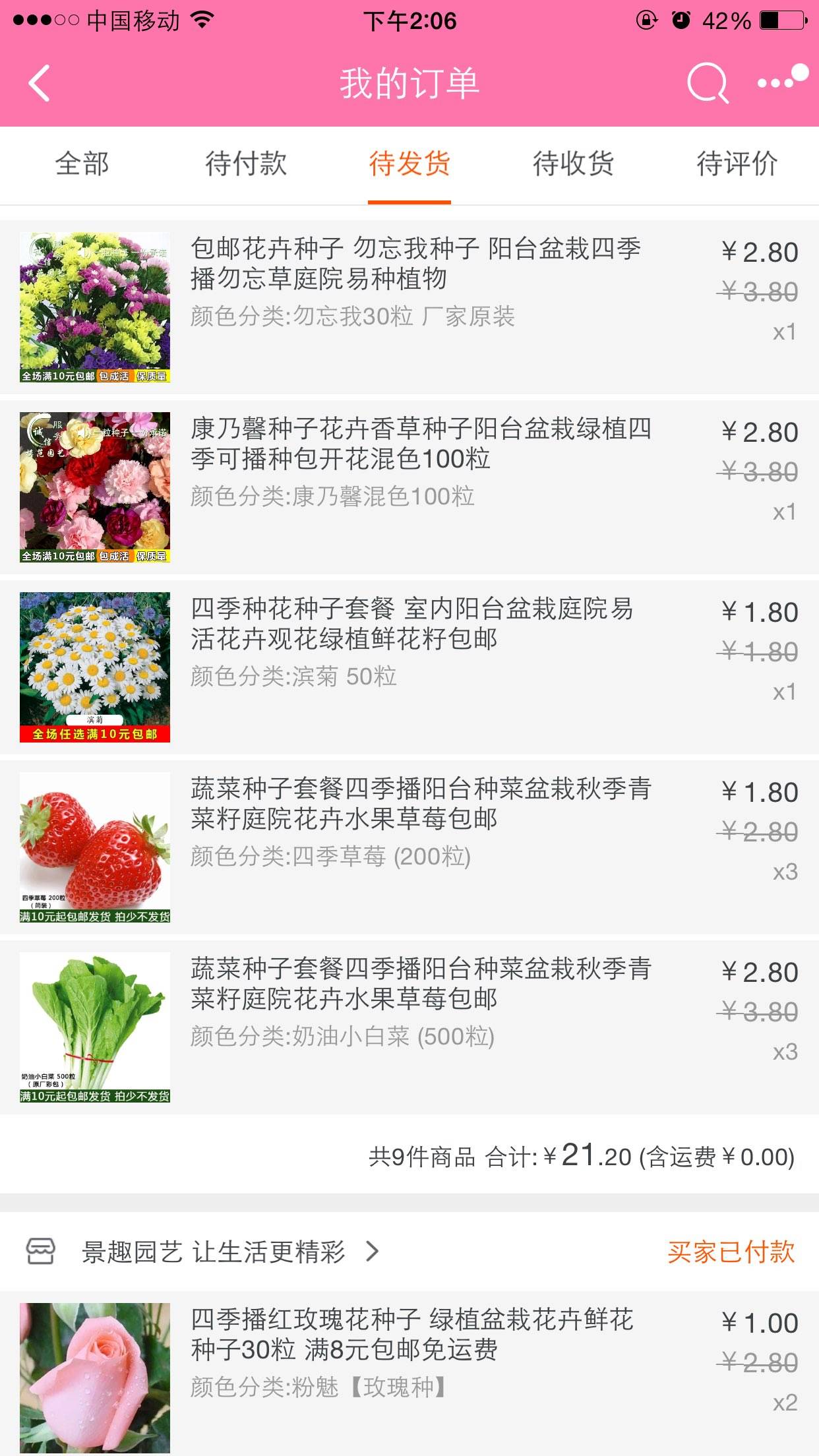Open the order search icon

click(x=707, y=84)
